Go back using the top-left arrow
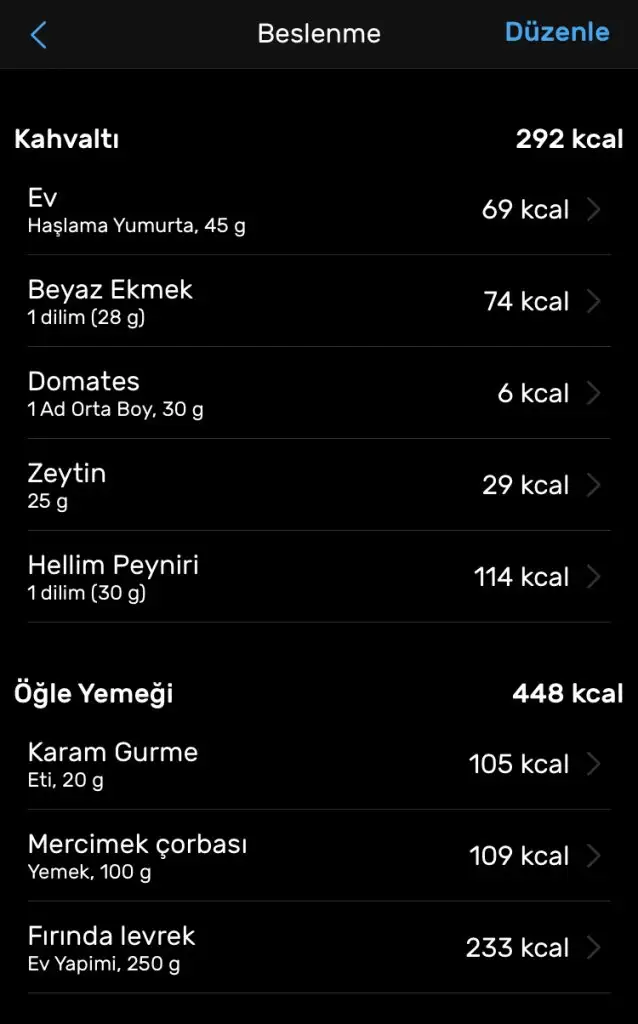Viewport: 638px width, 1024px height. click(x=39, y=35)
